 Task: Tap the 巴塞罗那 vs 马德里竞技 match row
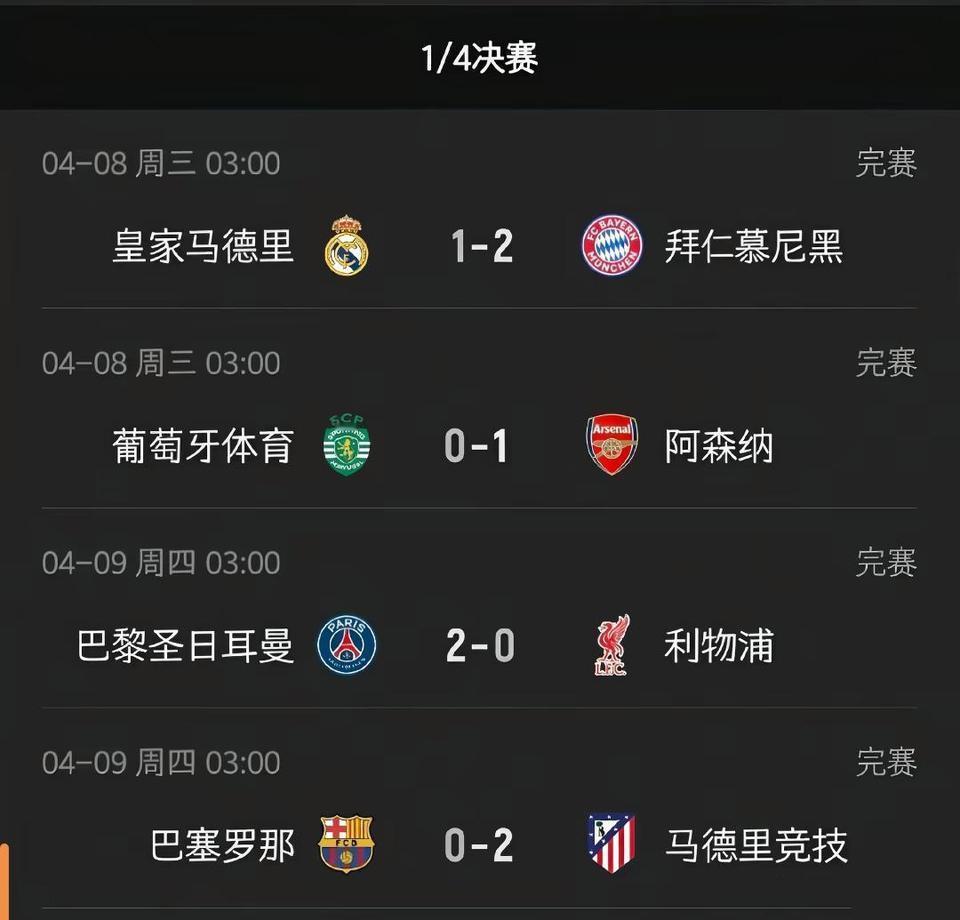pyautogui.click(x=480, y=845)
